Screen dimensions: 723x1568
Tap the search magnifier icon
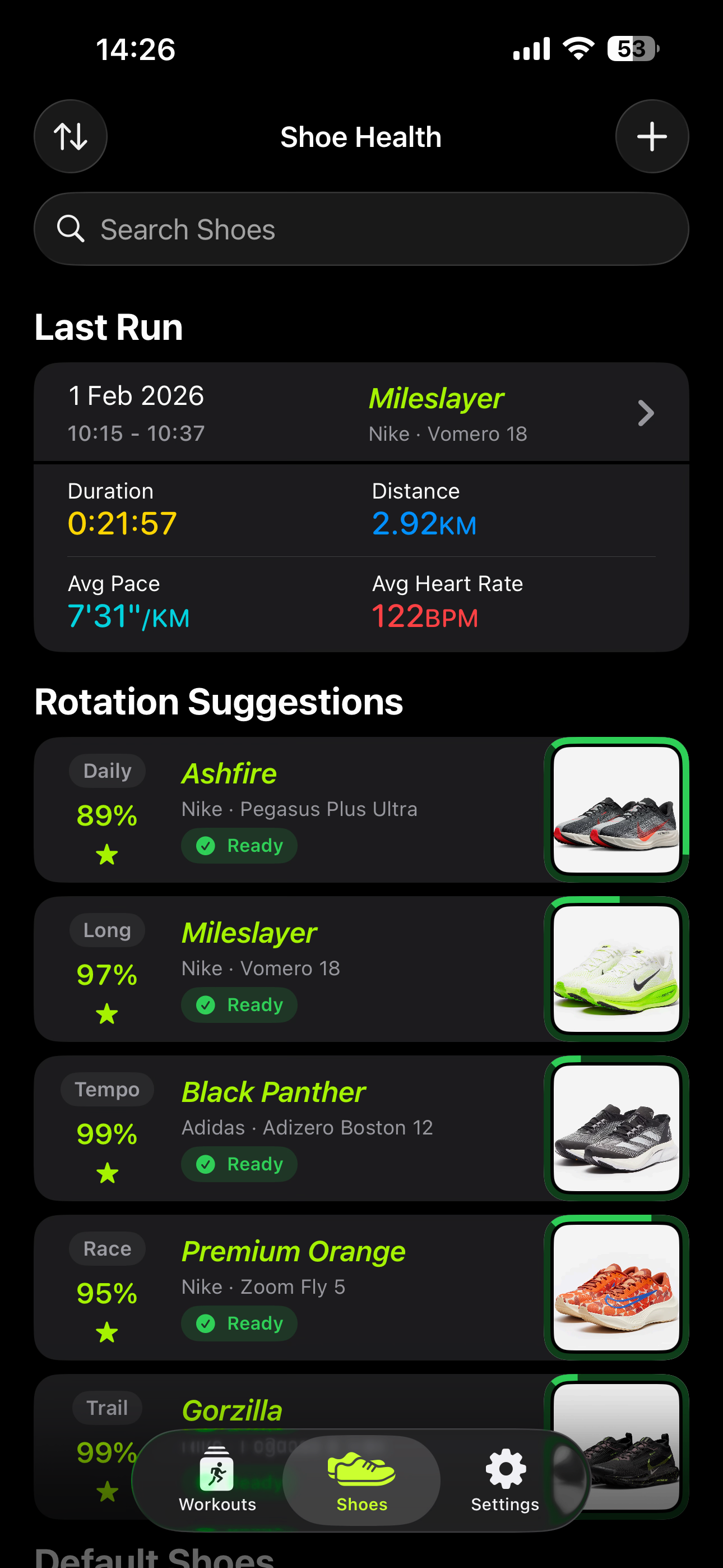point(71,228)
